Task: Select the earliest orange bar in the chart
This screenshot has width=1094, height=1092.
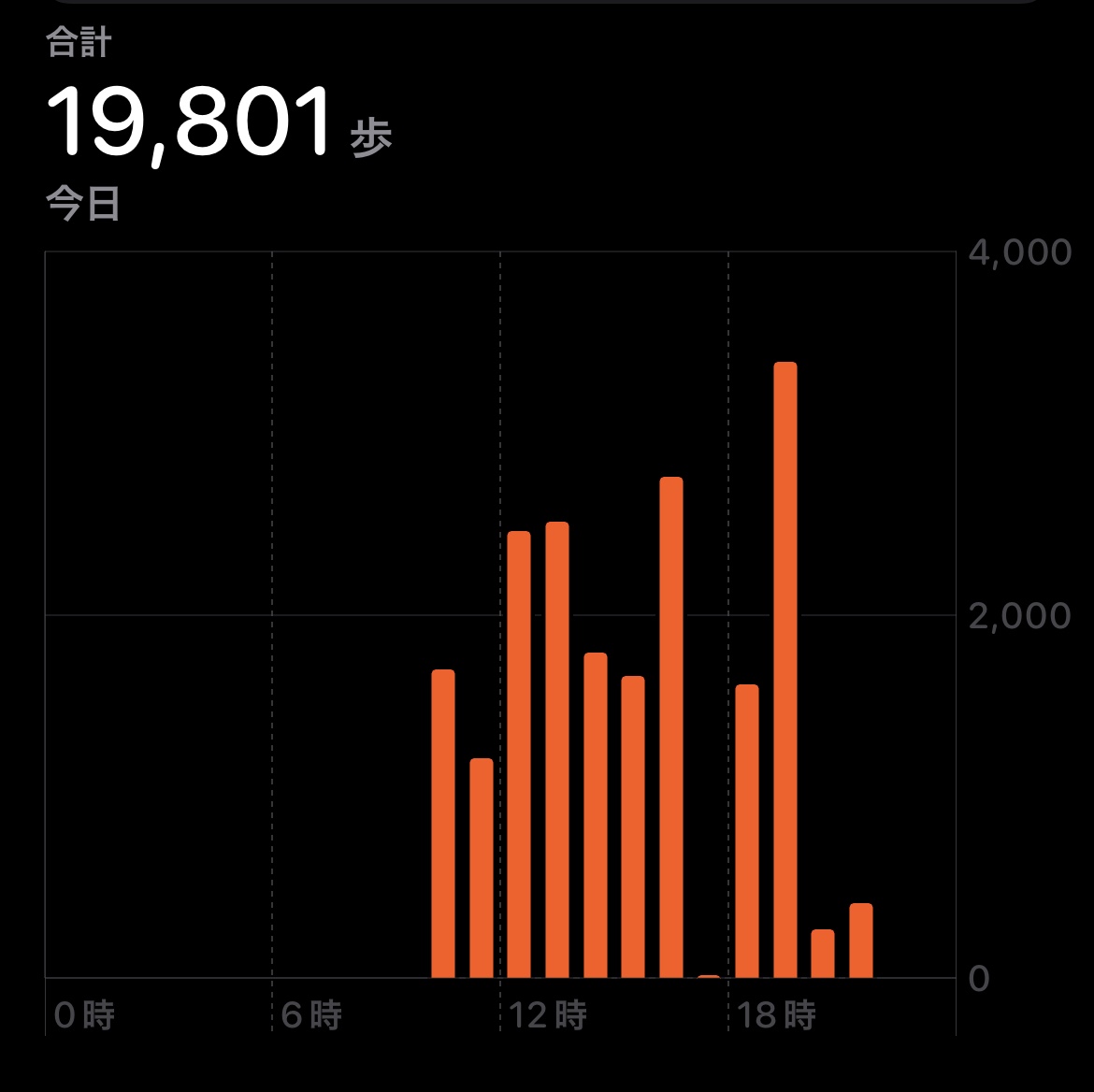Action: [x=443, y=824]
